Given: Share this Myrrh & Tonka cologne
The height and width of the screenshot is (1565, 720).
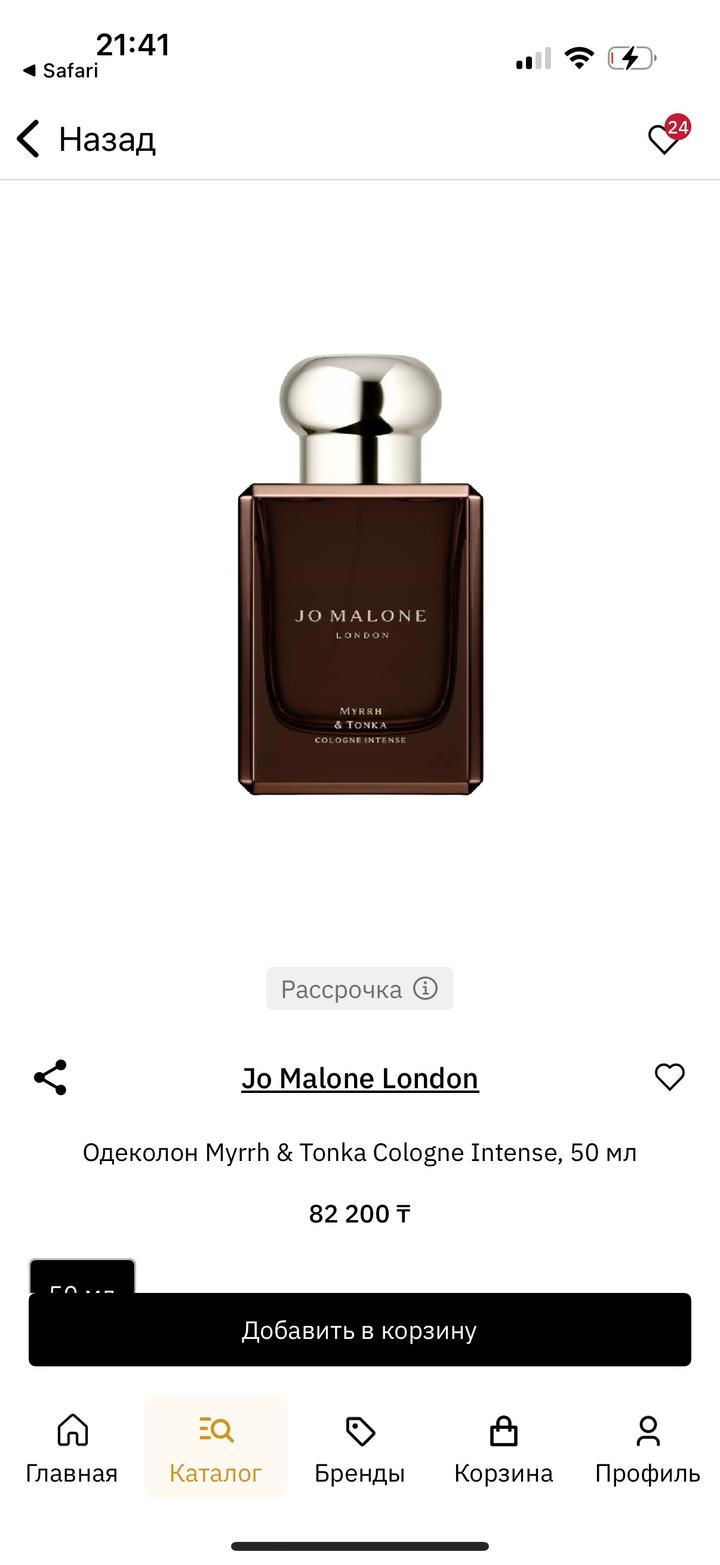Looking at the screenshot, I should tap(50, 1078).
